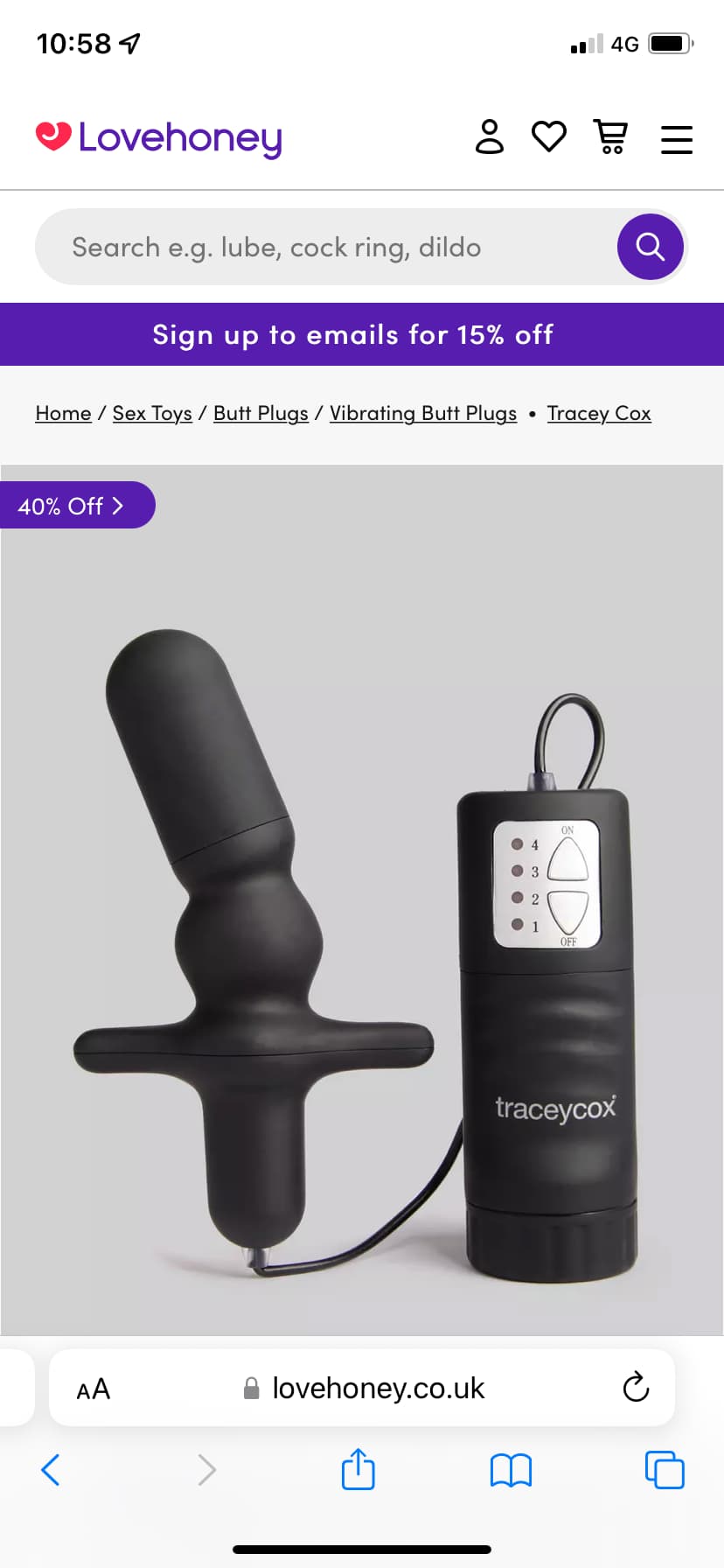Screen dimensions: 724x1568
Task: Open the account profile icon
Action: (x=489, y=137)
